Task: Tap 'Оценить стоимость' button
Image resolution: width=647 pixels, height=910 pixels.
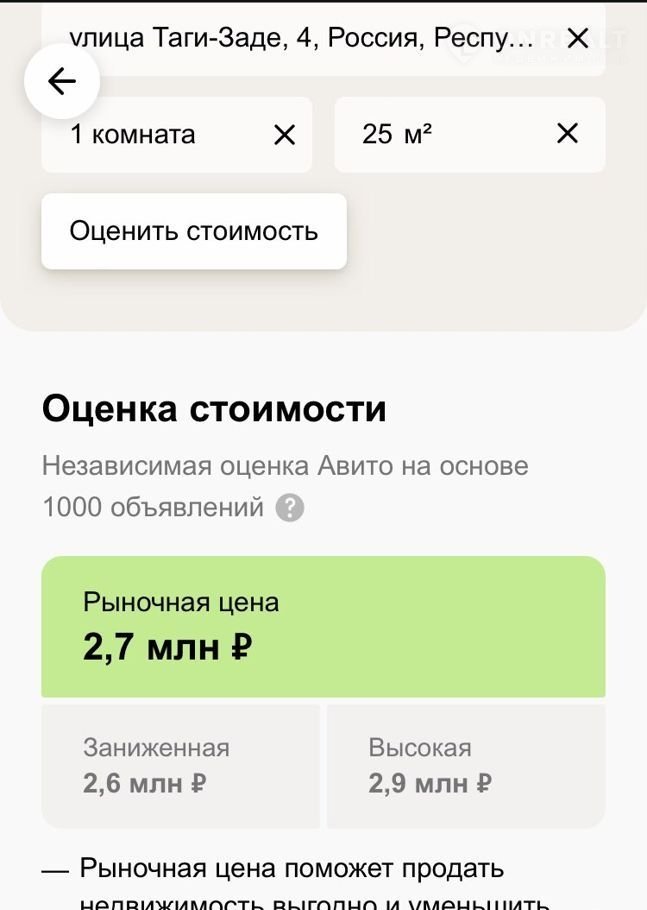Action: click(x=194, y=231)
